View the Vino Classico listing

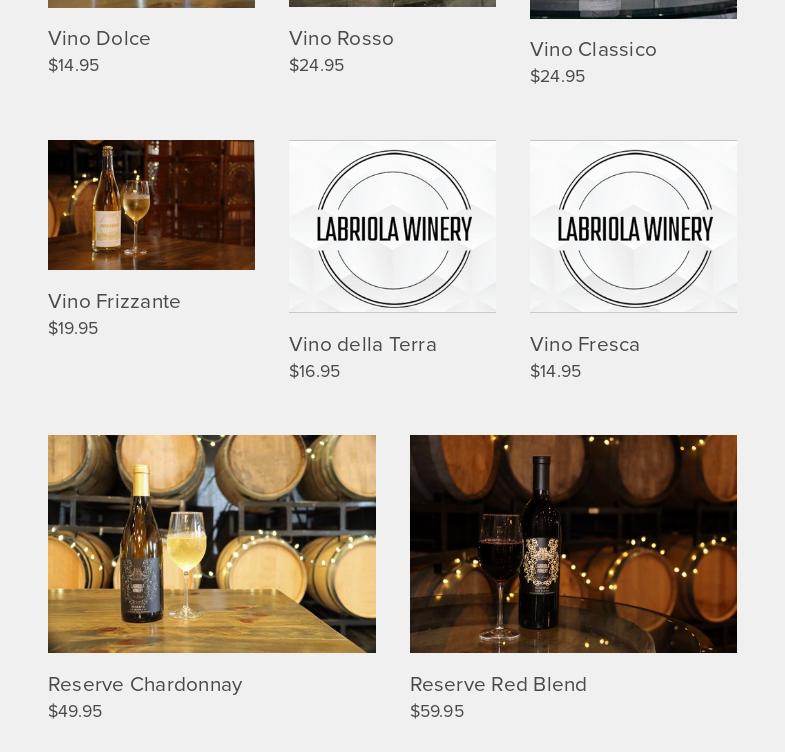(594, 50)
